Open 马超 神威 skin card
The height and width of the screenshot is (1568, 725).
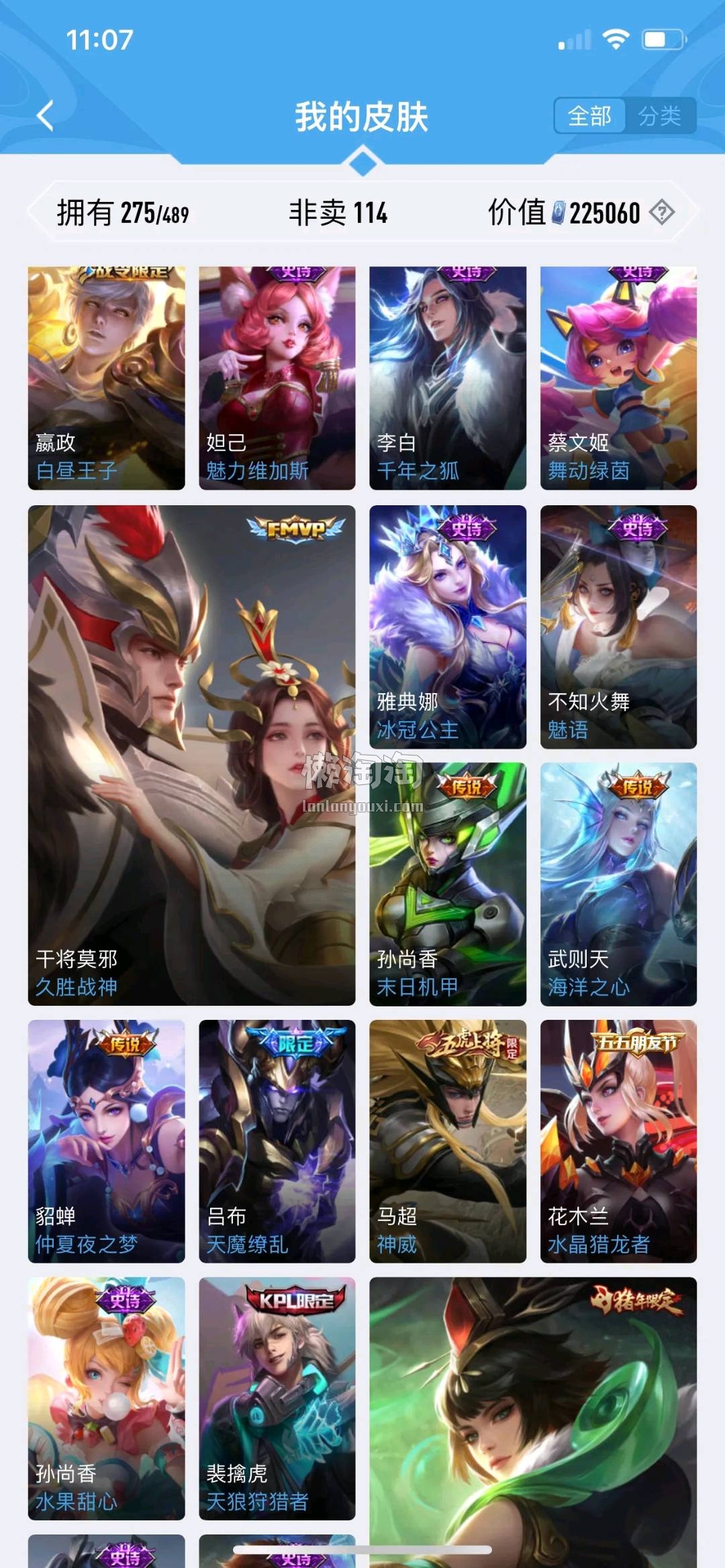pyautogui.click(x=447, y=1141)
